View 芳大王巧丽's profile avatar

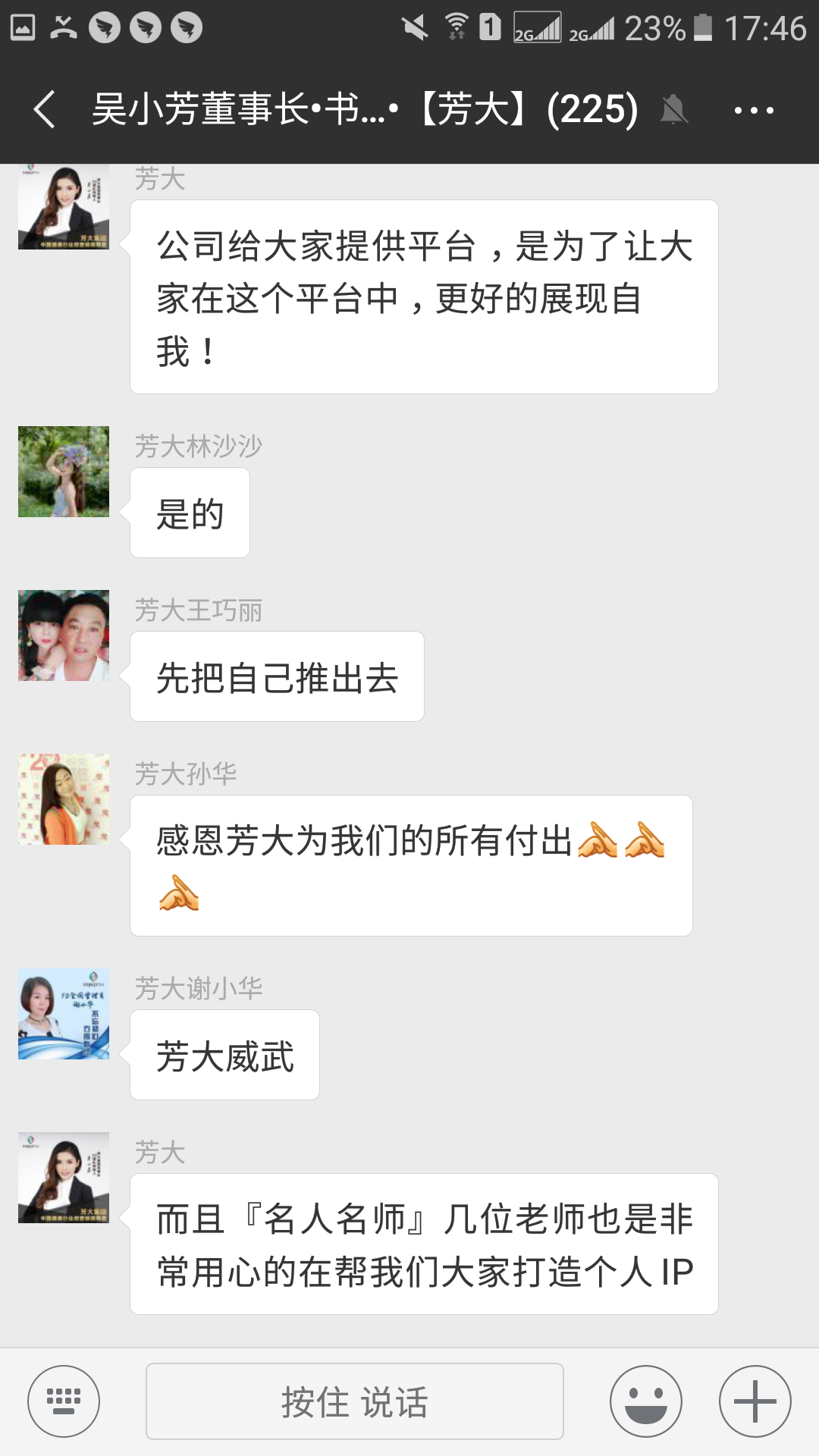[64, 635]
